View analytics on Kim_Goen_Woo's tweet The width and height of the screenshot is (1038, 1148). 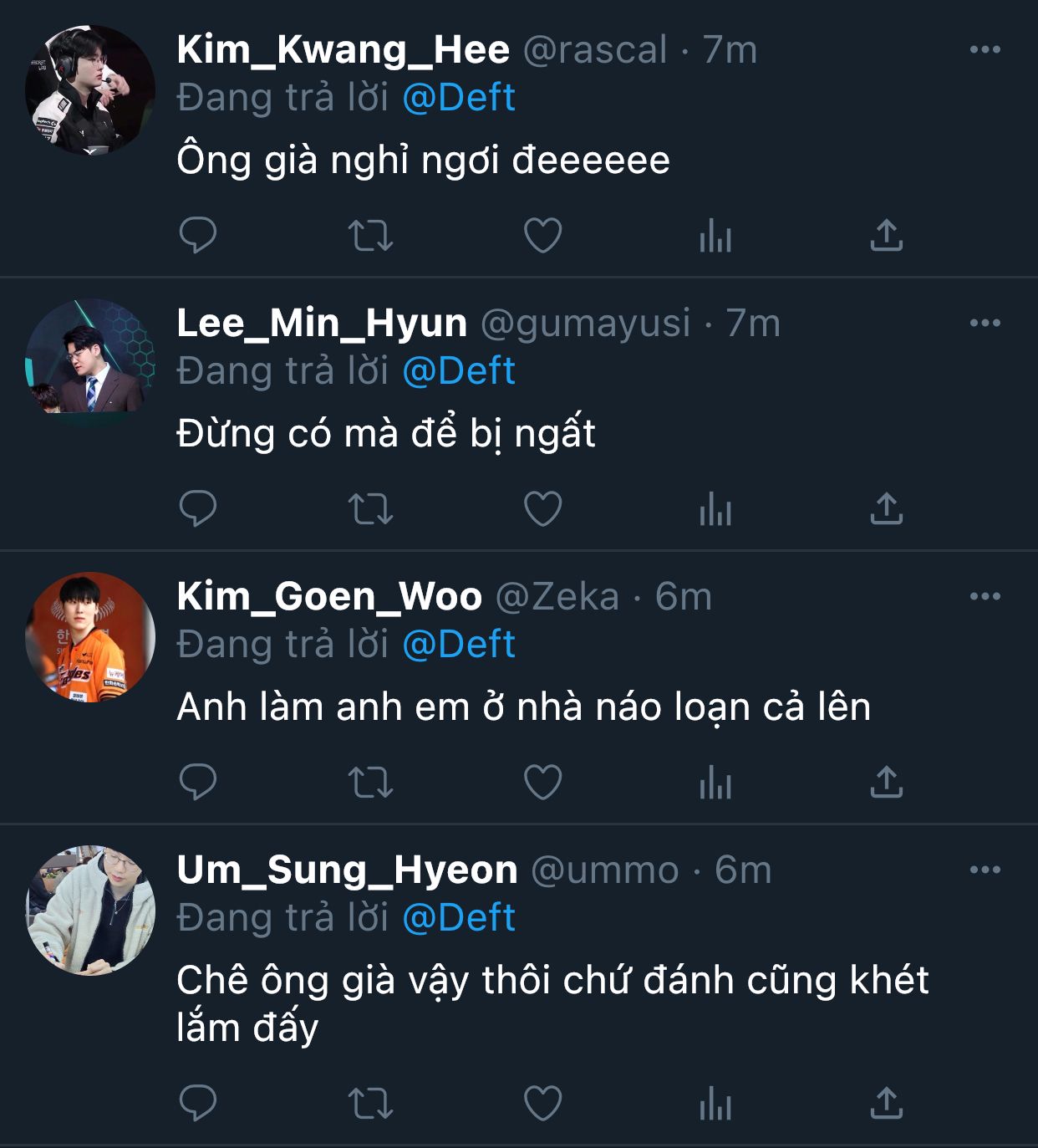click(x=715, y=783)
